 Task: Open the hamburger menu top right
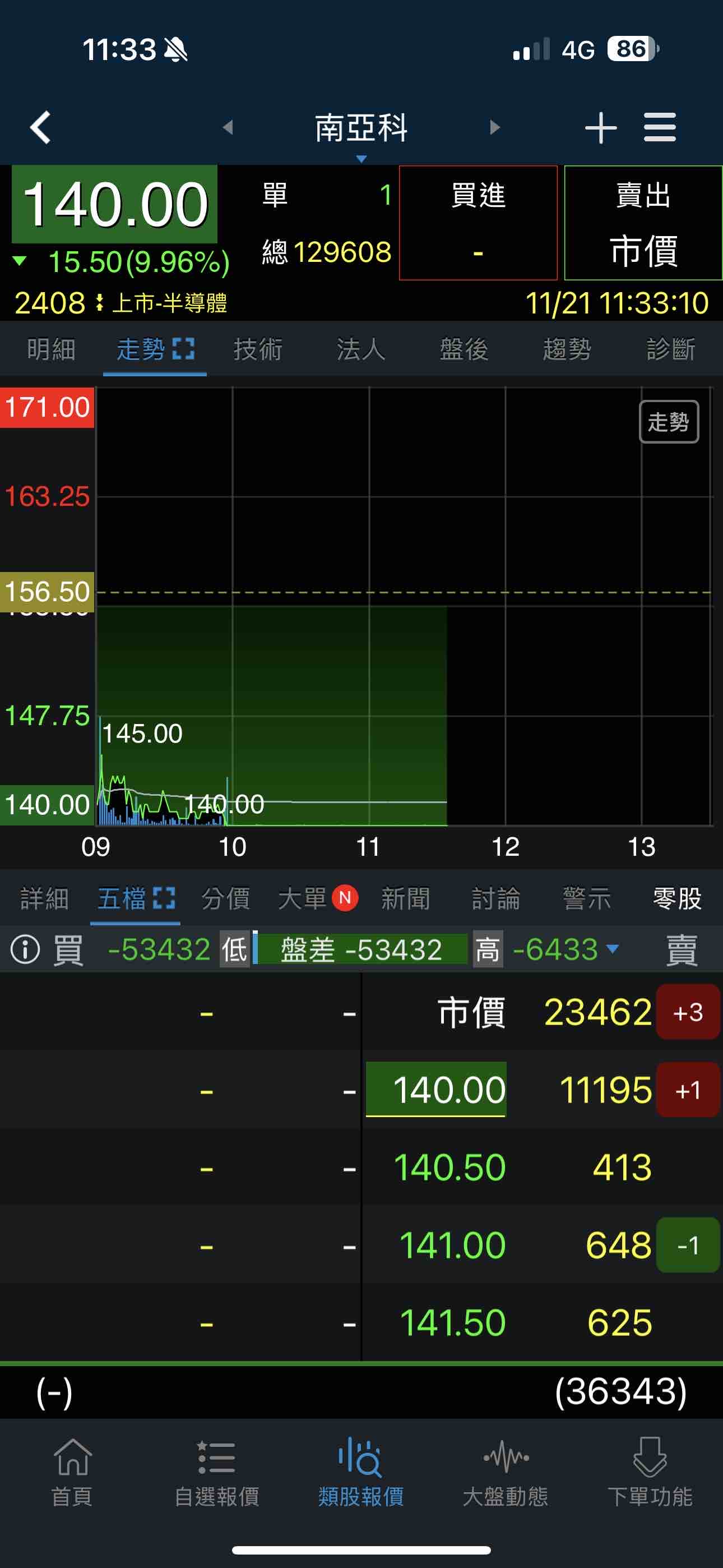(x=660, y=127)
